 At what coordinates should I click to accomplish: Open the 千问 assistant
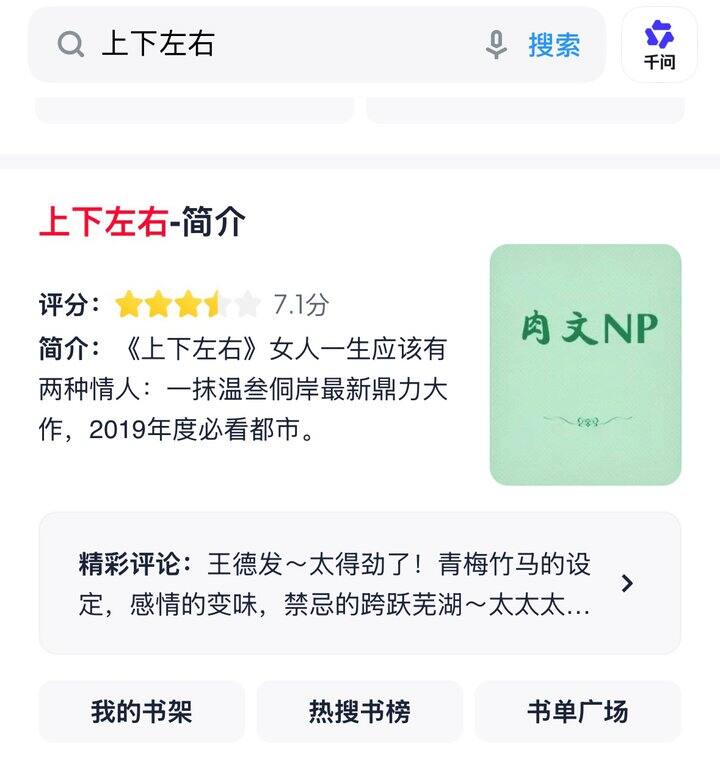(659, 45)
